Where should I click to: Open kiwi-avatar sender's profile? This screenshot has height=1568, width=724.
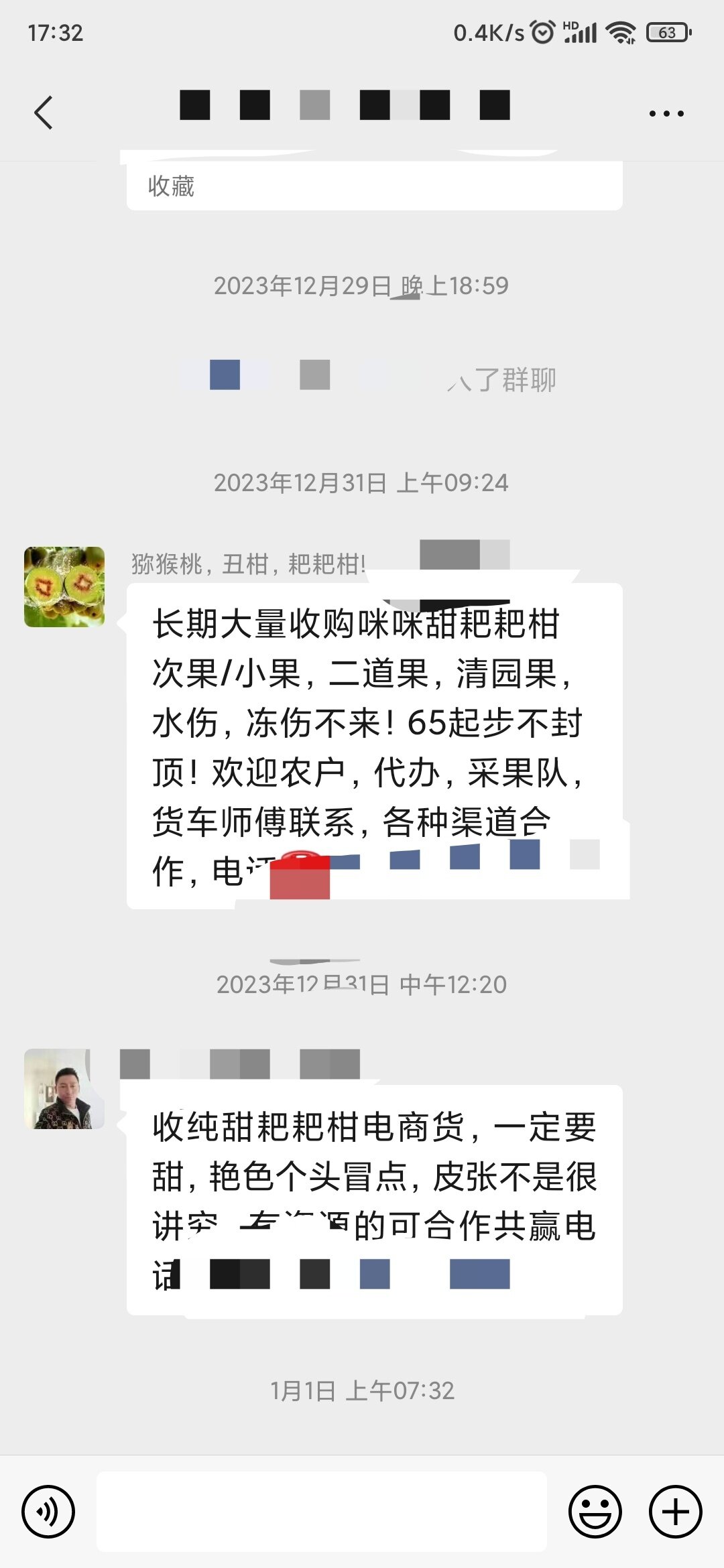64,587
